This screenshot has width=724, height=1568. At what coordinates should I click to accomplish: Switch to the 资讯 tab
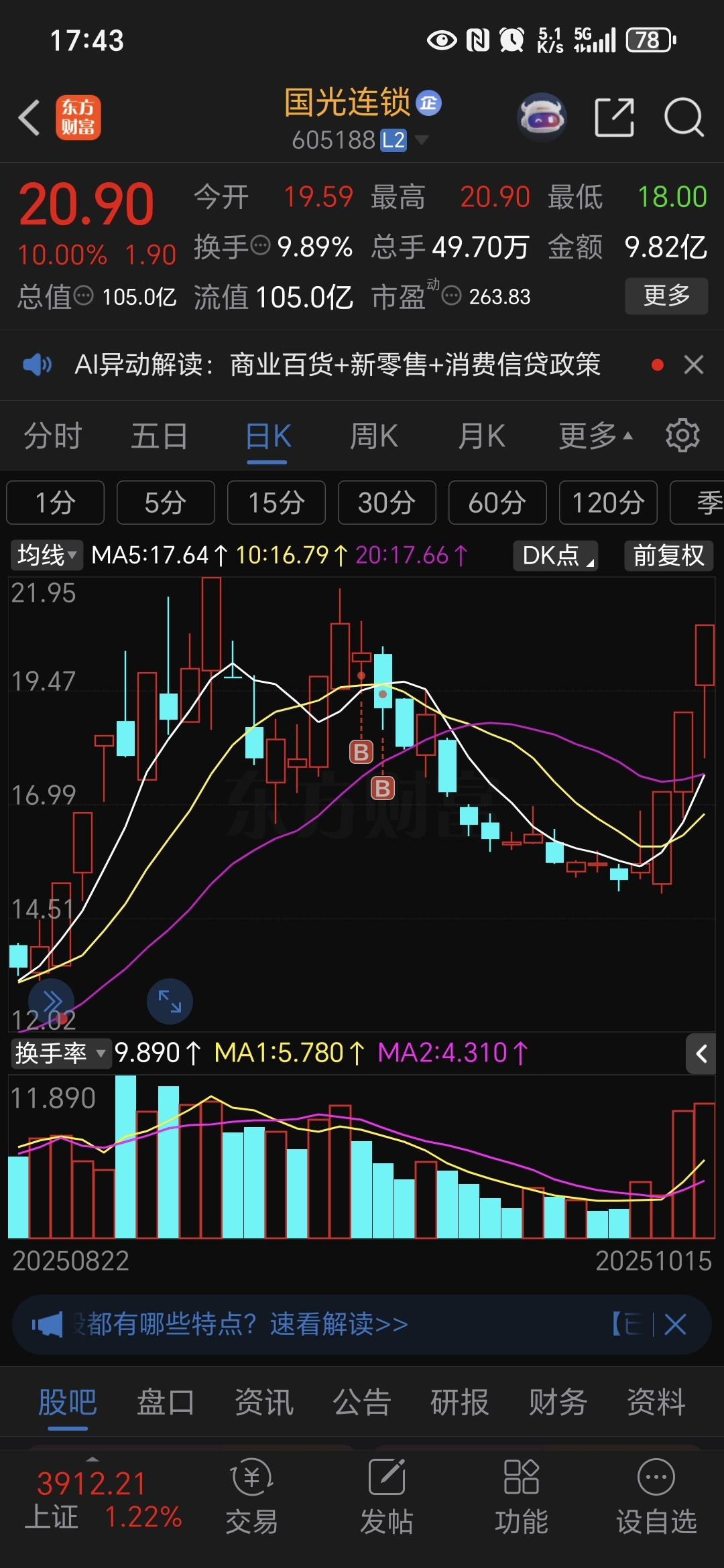tap(264, 1402)
